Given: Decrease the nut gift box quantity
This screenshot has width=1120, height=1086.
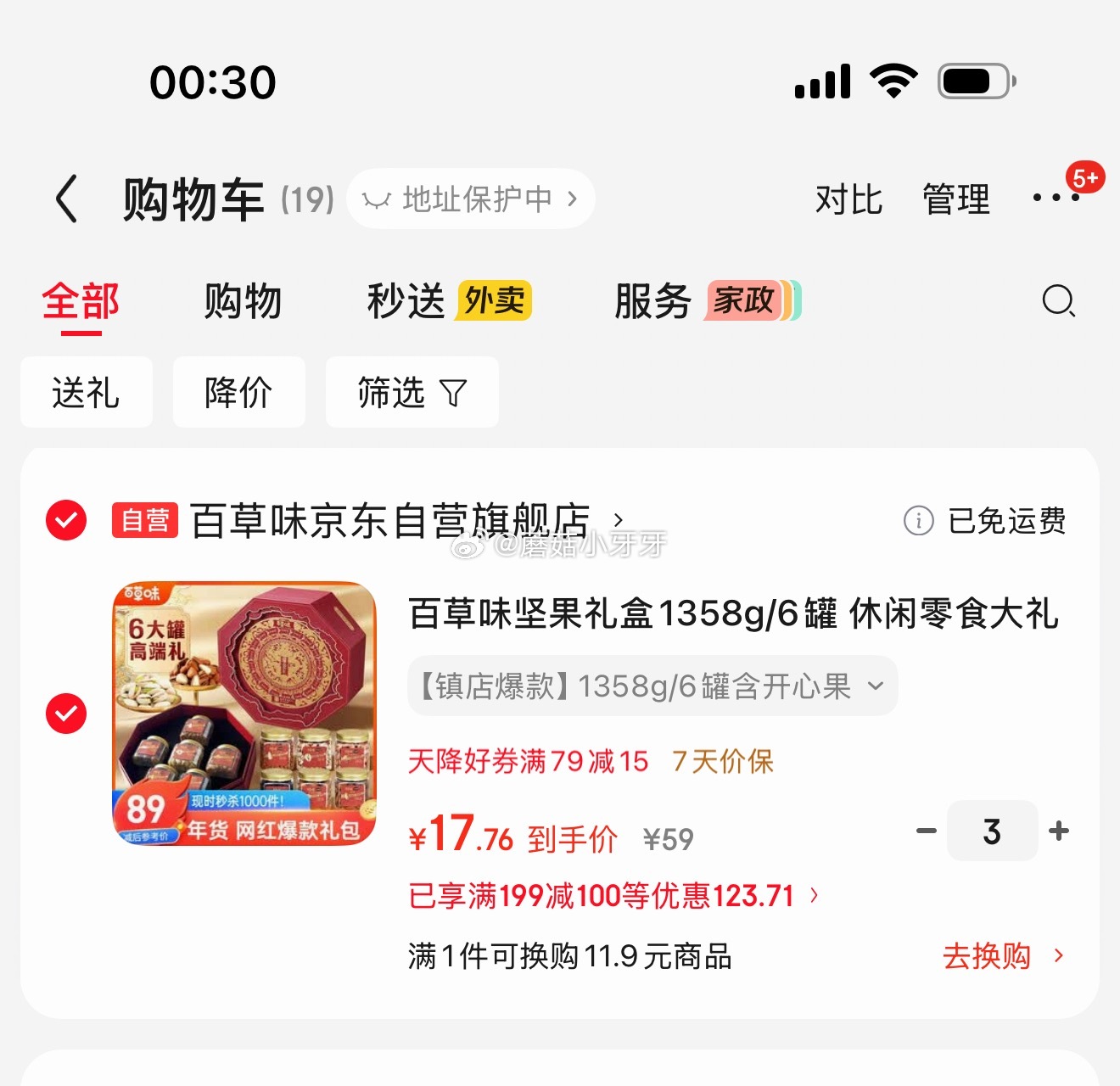Looking at the screenshot, I should click(927, 831).
